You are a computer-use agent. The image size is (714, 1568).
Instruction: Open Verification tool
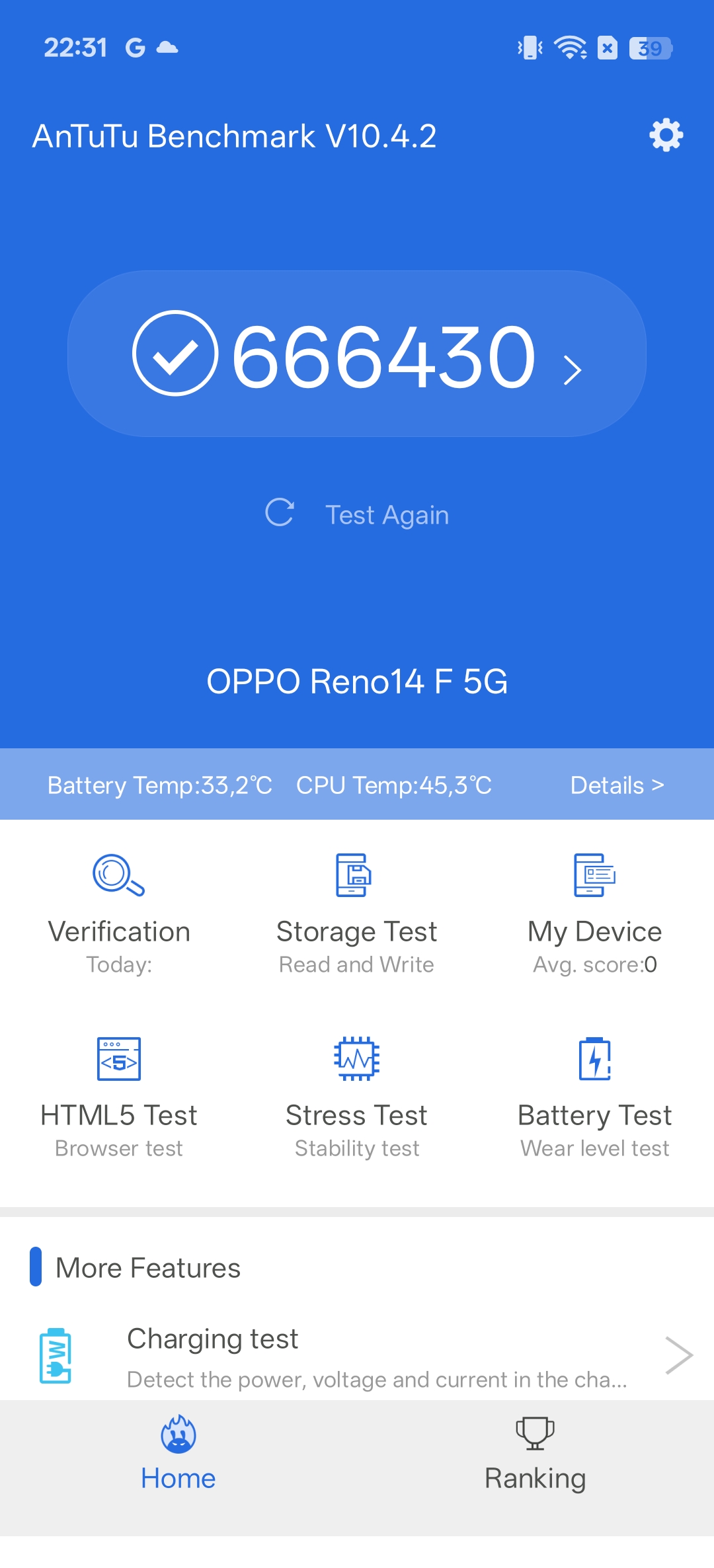(119, 912)
